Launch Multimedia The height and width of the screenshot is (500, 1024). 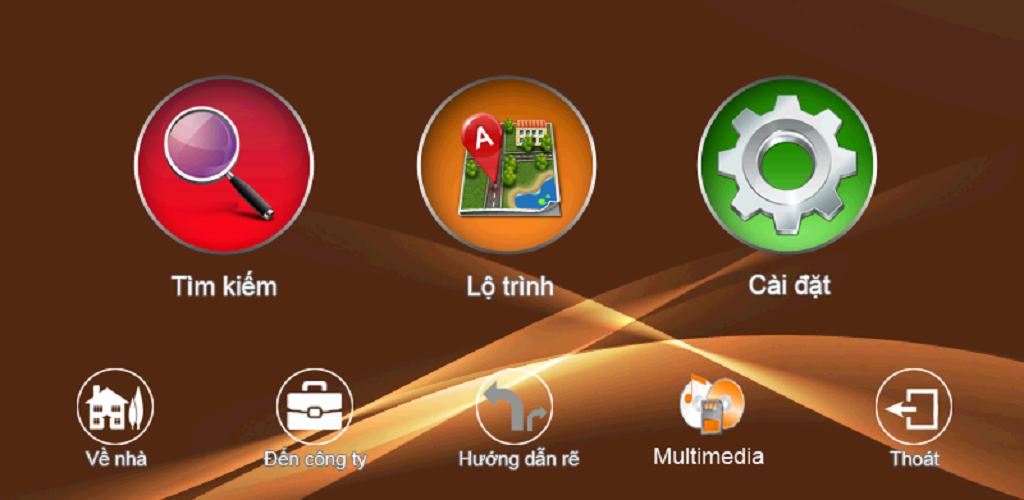tap(711, 407)
